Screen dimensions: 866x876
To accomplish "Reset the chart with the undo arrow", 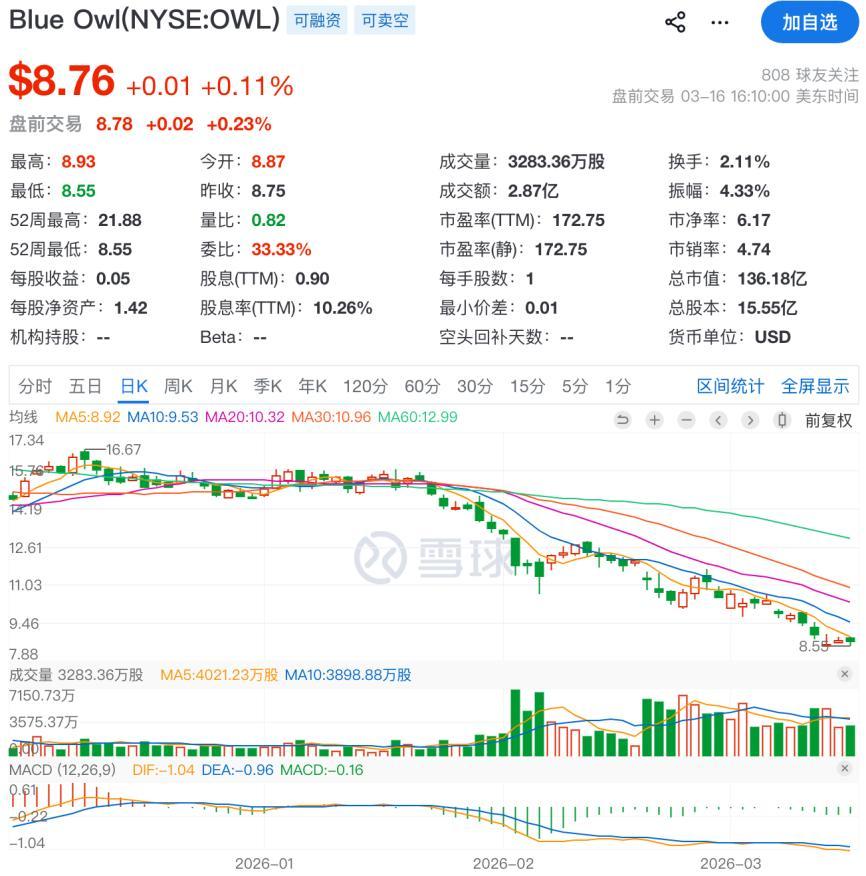I will point(622,420).
